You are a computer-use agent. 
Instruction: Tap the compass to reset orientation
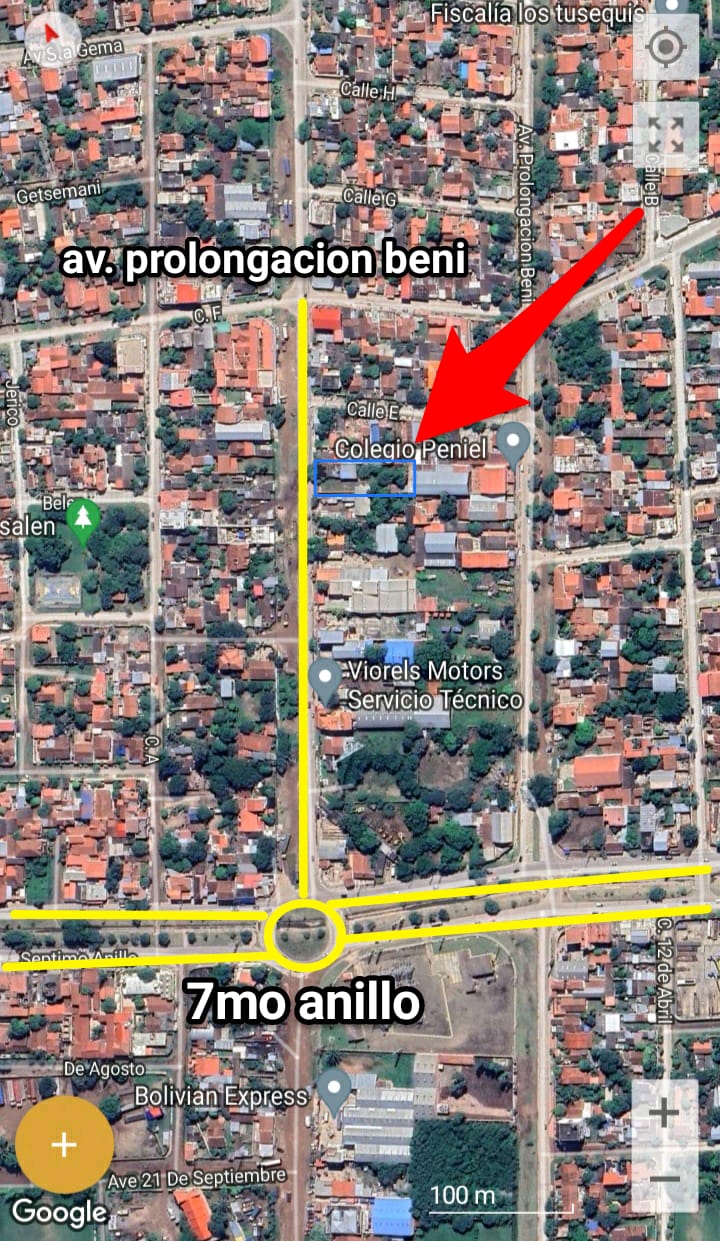[51, 38]
